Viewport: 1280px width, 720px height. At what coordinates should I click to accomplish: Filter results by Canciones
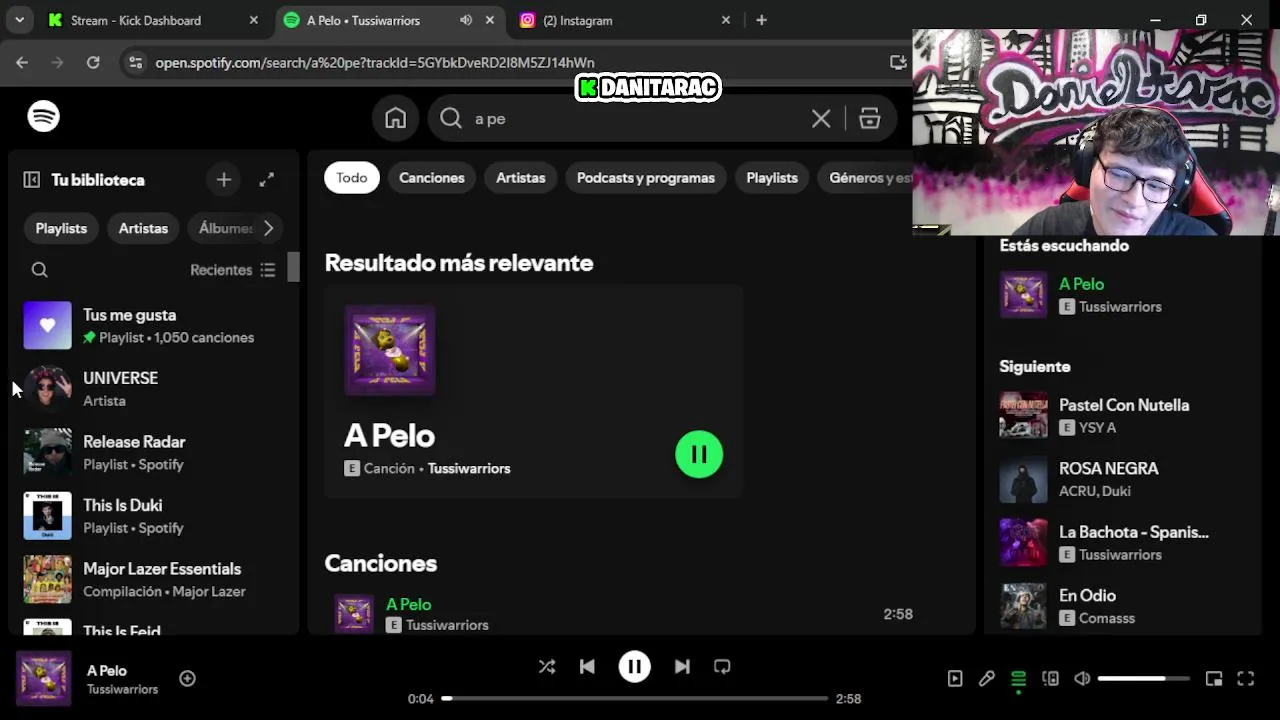[431, 178]
